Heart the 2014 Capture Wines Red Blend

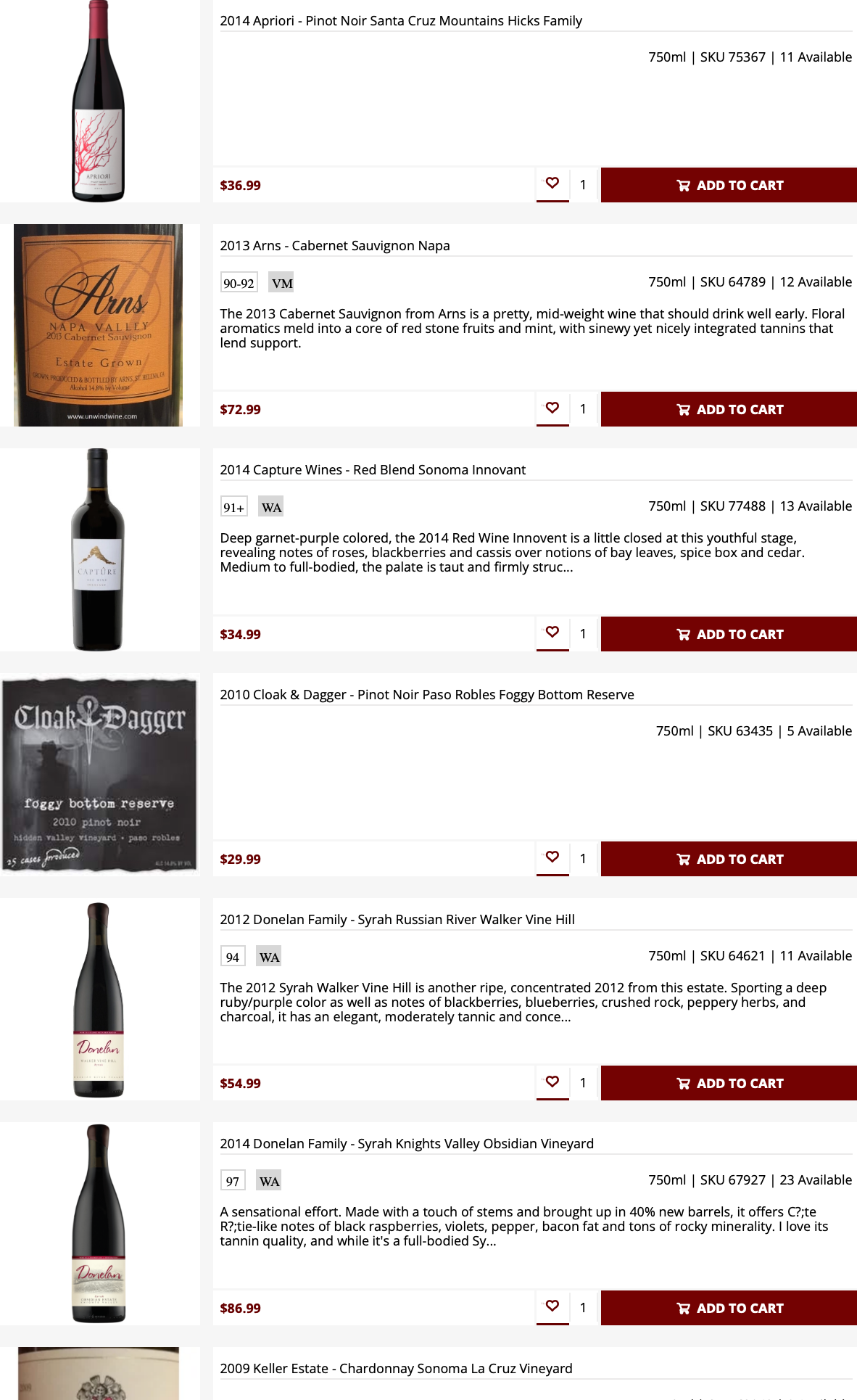point(552,633)
